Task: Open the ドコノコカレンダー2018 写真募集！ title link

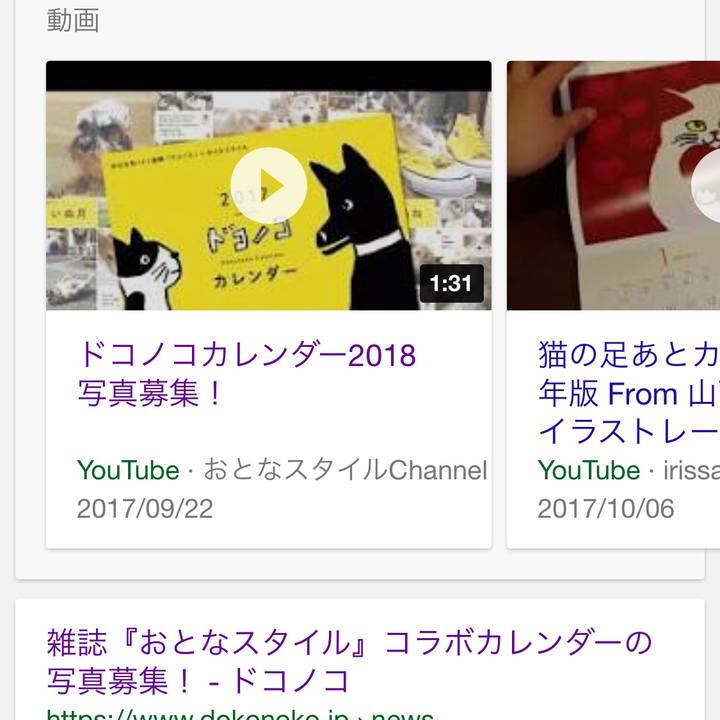Action: [x=246, y=374]
